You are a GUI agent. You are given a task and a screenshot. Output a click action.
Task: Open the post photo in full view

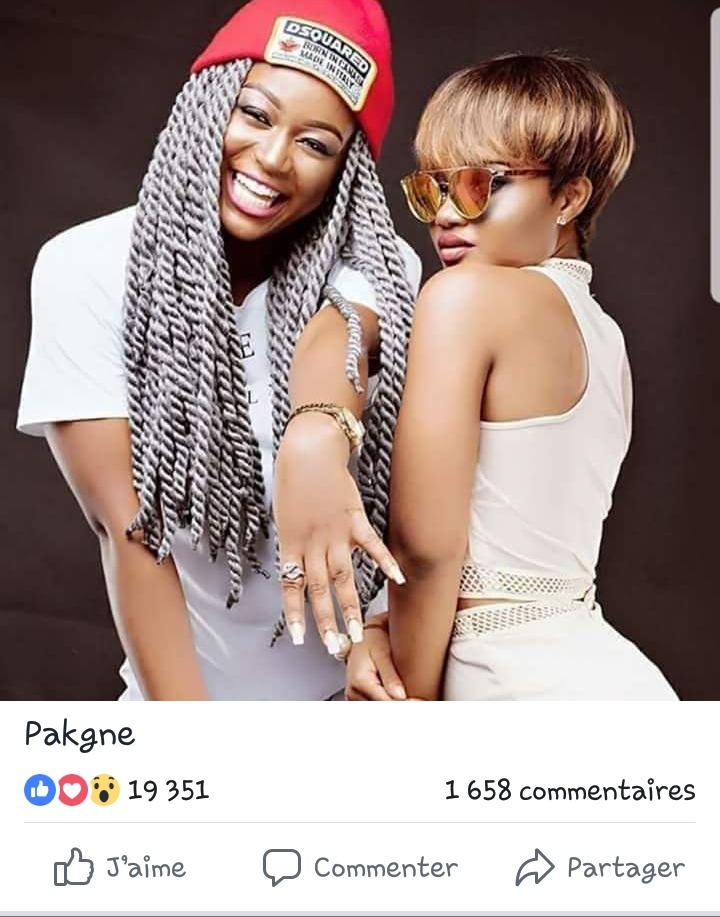(360, 350)
